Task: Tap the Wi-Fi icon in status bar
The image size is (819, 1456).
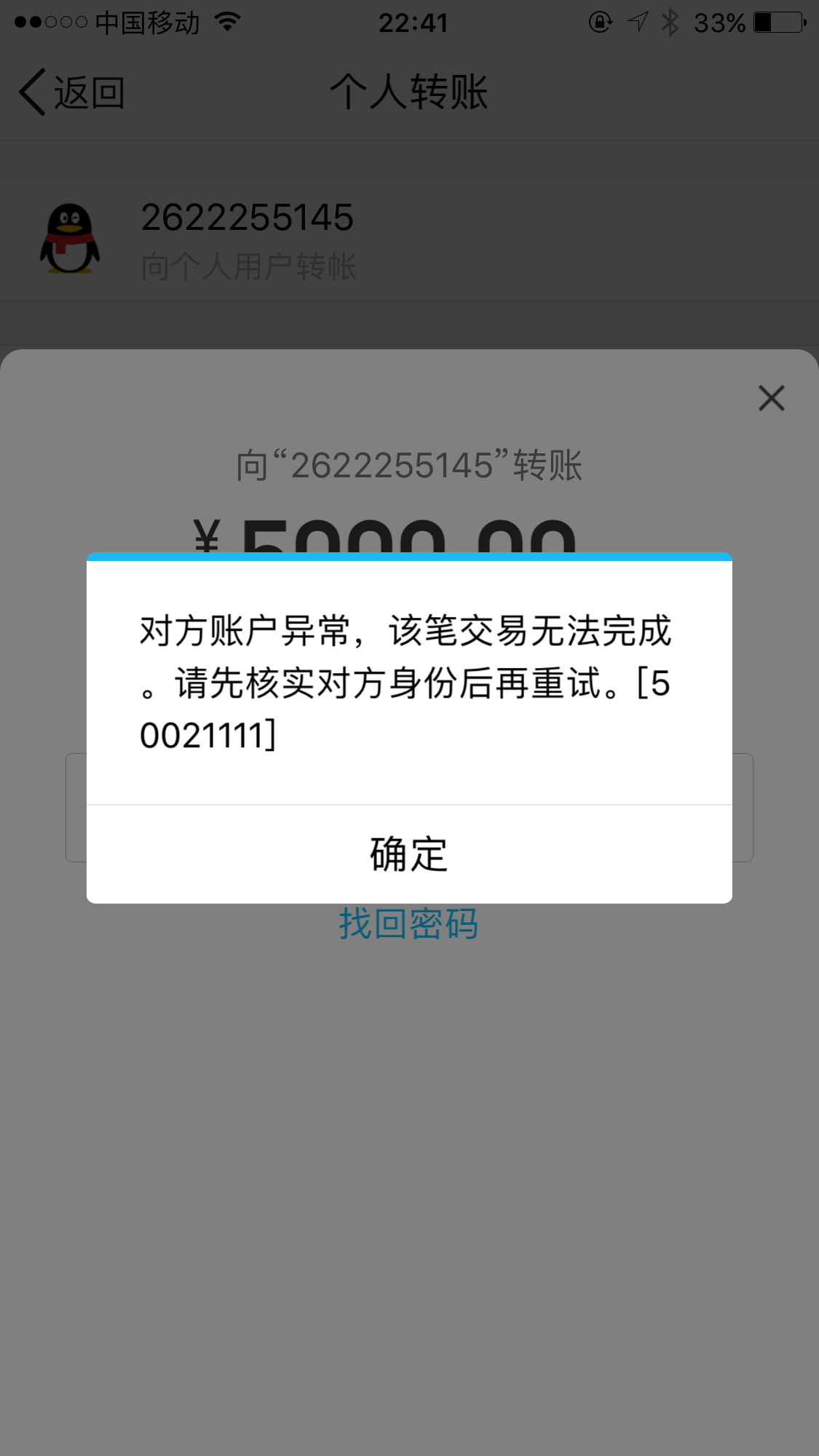Action: click(x=226, y=23)
